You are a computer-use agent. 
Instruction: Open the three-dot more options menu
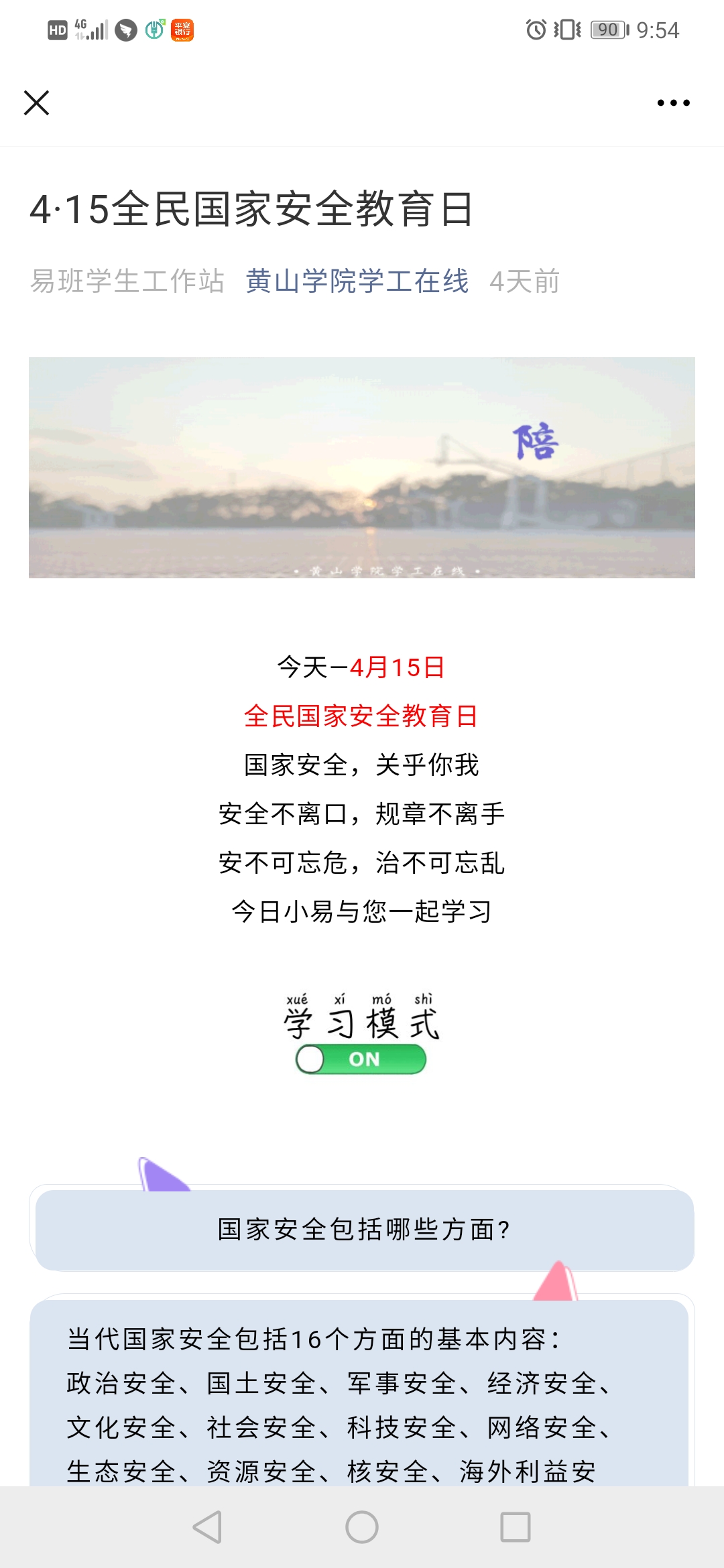point(673,103)
